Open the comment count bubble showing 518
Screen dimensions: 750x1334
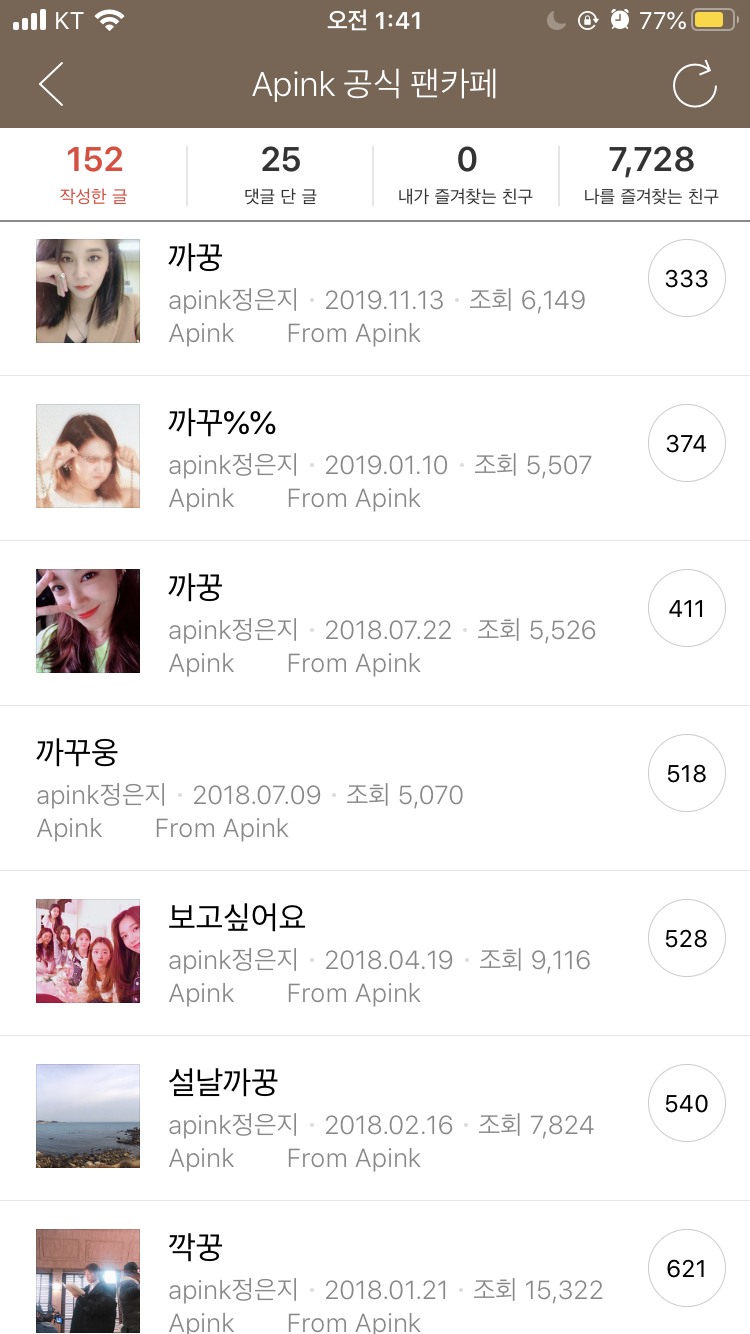click(x=686, y=773)
